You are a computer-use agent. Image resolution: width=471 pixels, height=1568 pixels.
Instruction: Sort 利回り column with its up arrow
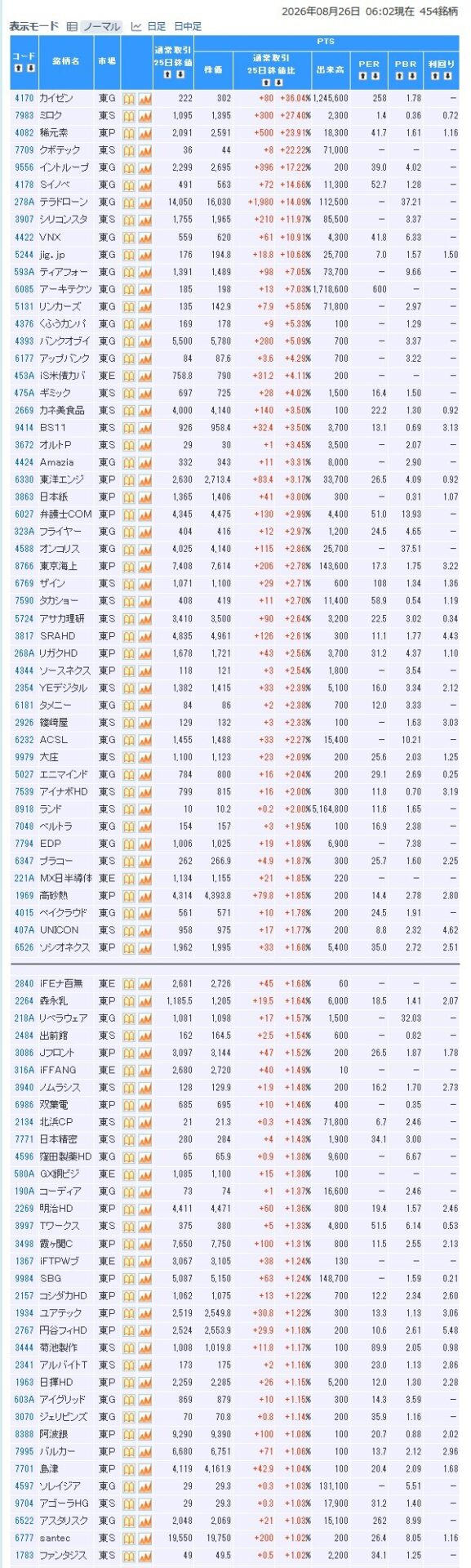(x=435, y=76)
